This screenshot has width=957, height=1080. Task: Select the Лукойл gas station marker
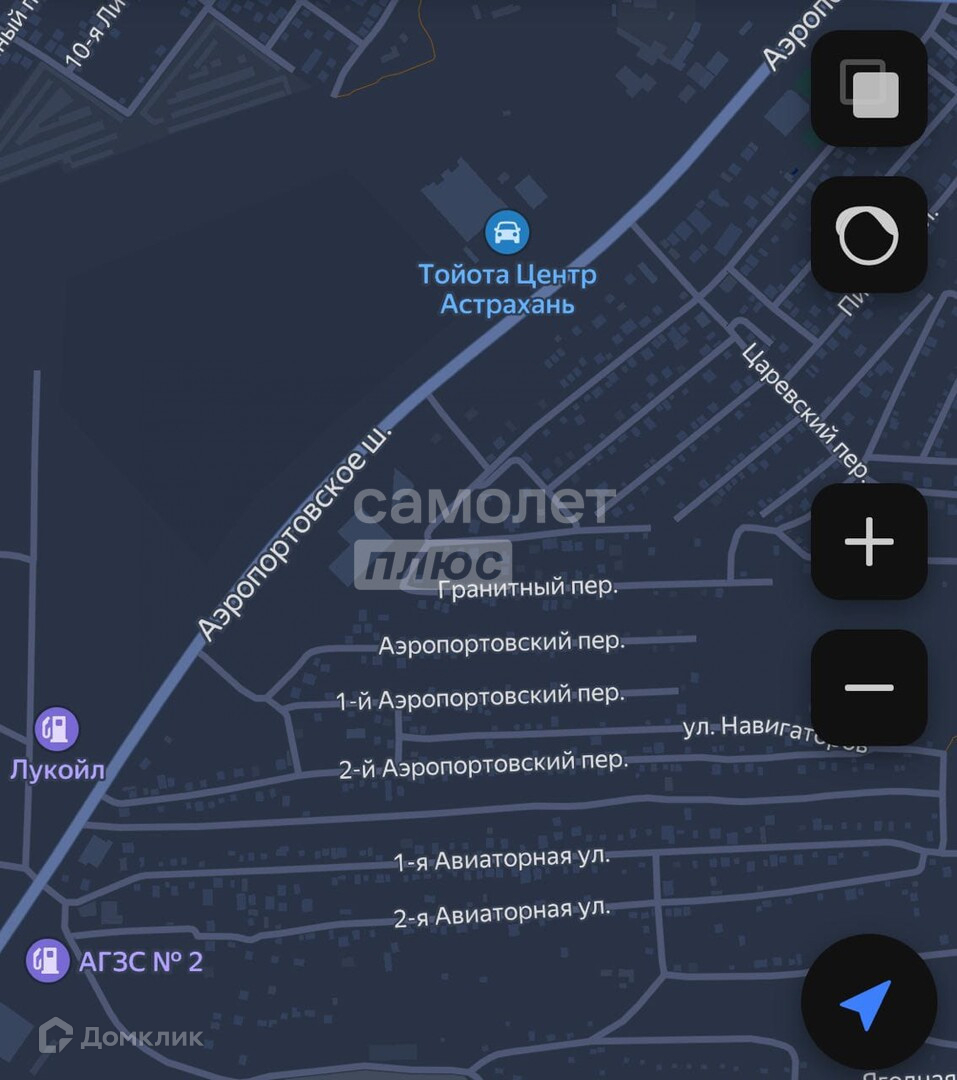(x=57, y=729)
